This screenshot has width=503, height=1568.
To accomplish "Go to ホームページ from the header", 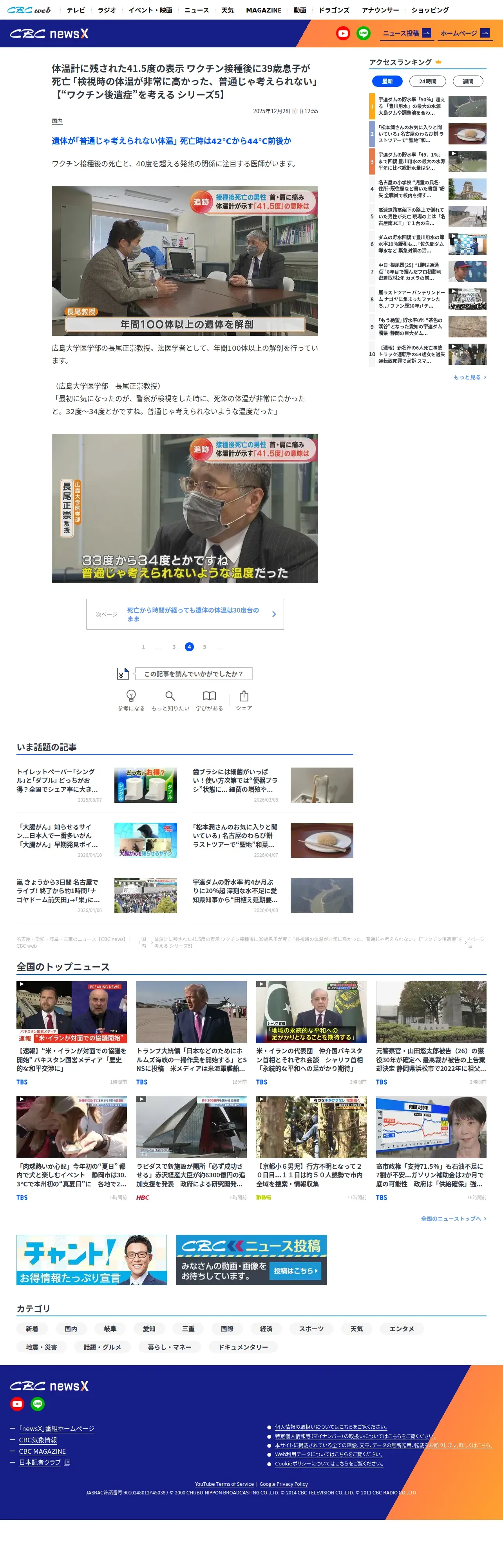I will (465, 34).
